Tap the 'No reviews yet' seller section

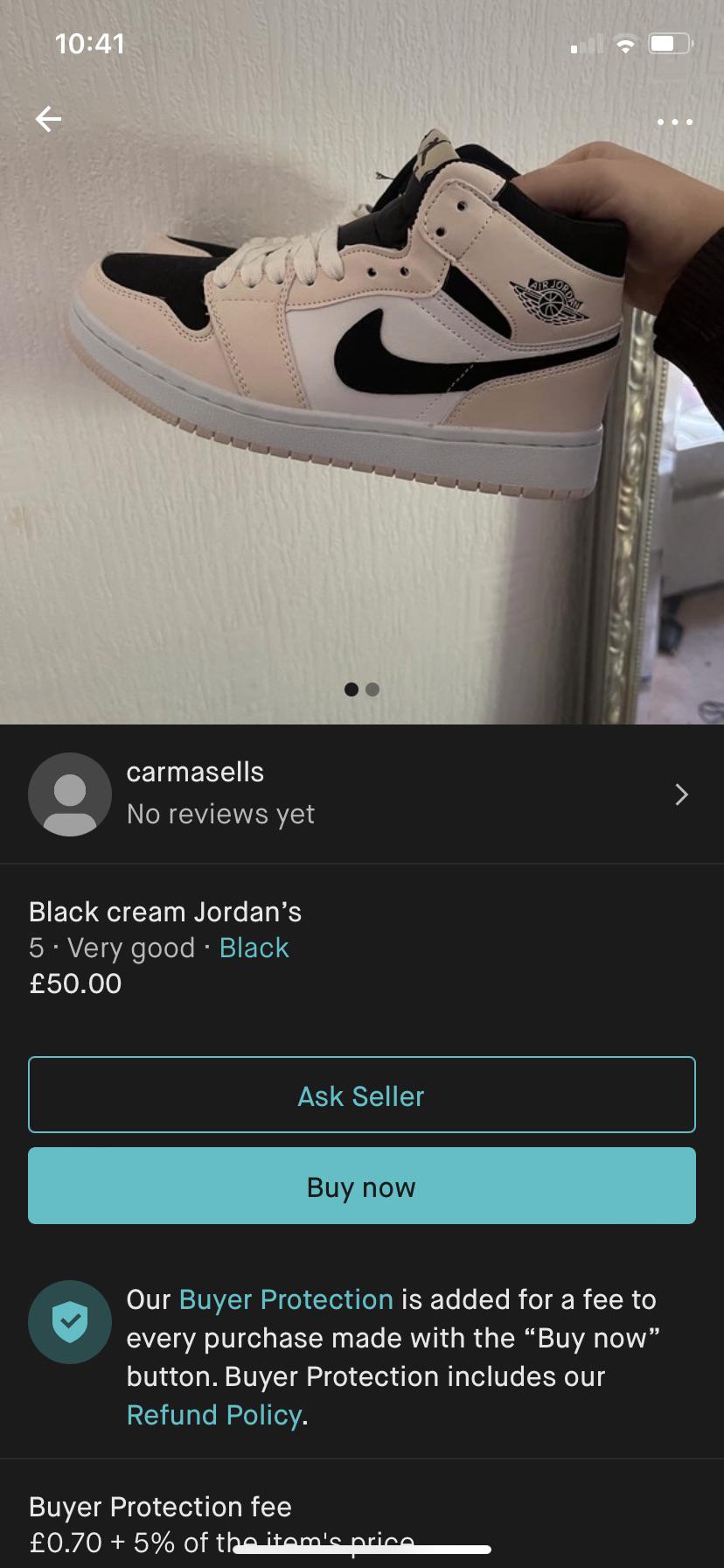(220, 814)
